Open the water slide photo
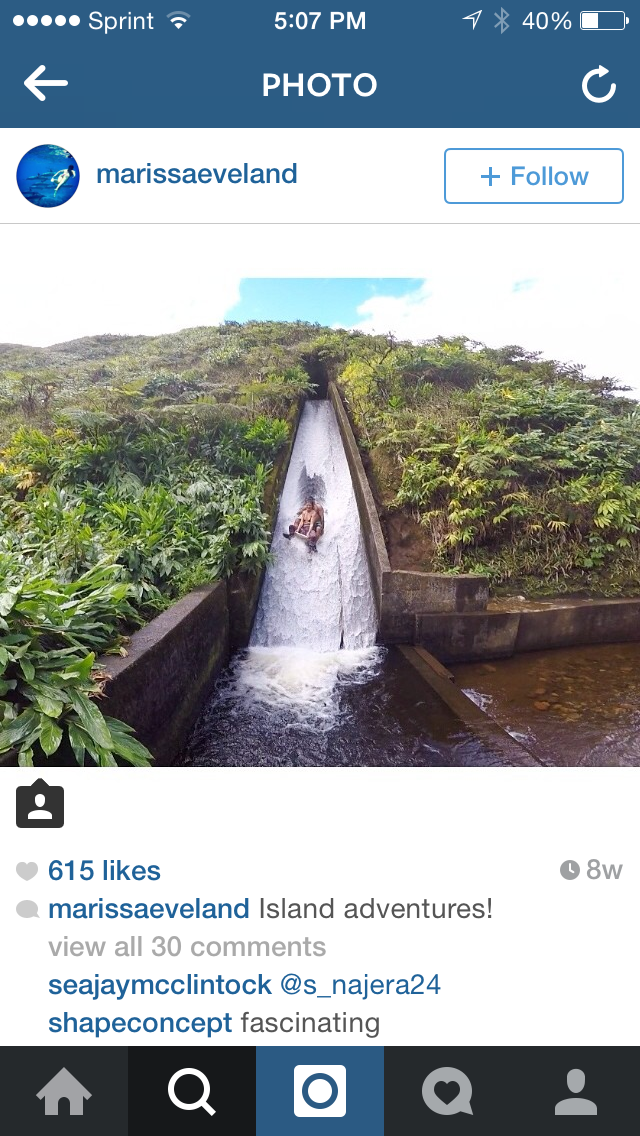 pos(320,522)
